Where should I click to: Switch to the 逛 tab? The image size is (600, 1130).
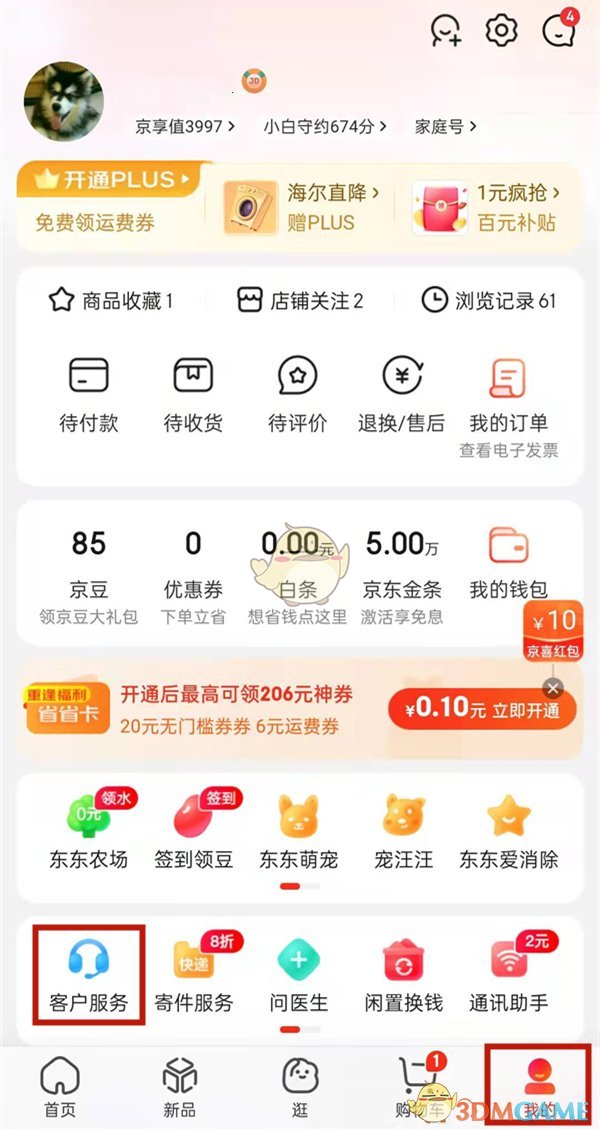pyautogui.click(x=299, y=1087)
